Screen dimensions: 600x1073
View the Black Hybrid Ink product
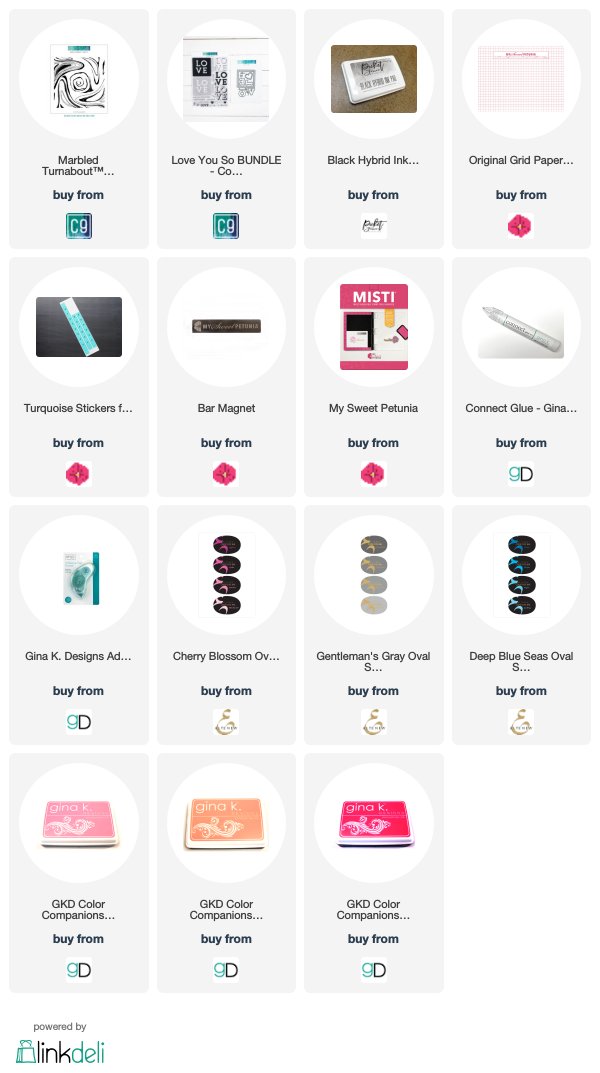point(374,129)
